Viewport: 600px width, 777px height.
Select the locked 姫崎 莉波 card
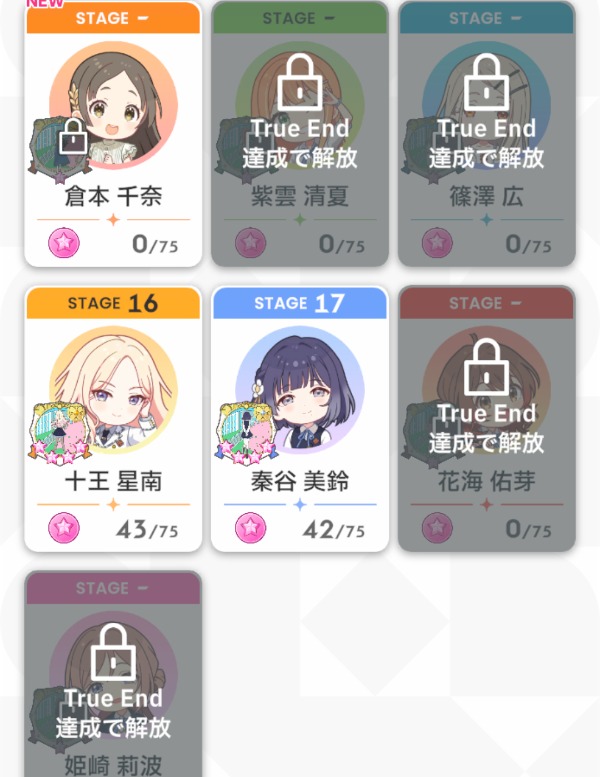[x=113, y=680]
